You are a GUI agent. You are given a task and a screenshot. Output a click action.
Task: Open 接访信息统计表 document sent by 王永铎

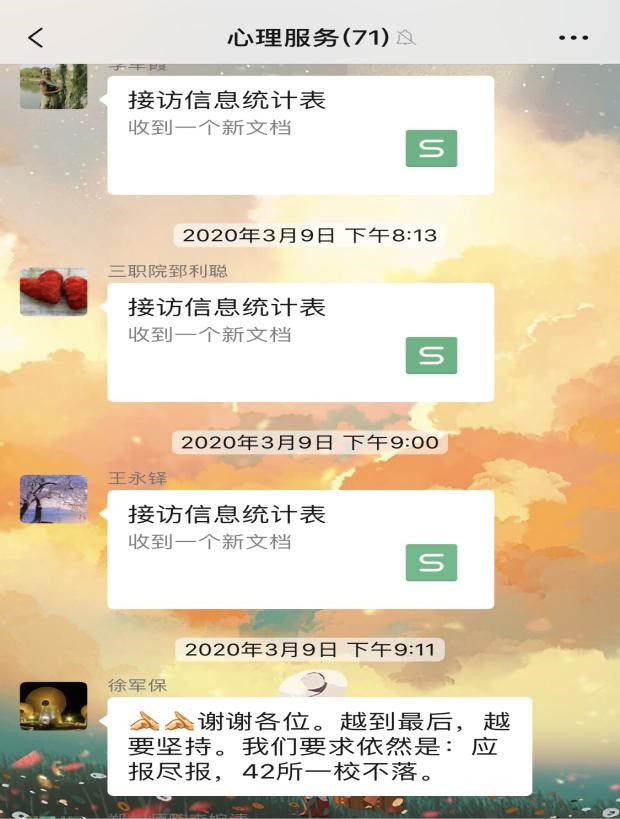300,549
